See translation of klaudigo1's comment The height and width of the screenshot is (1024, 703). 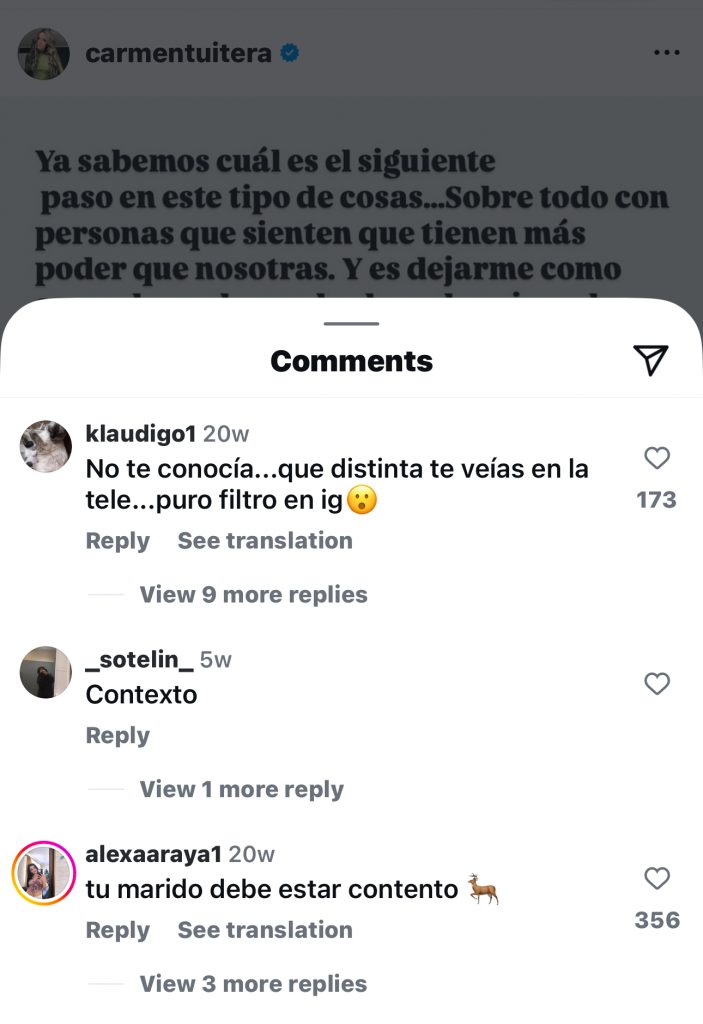pyautogui.click(x=265, y=541)
